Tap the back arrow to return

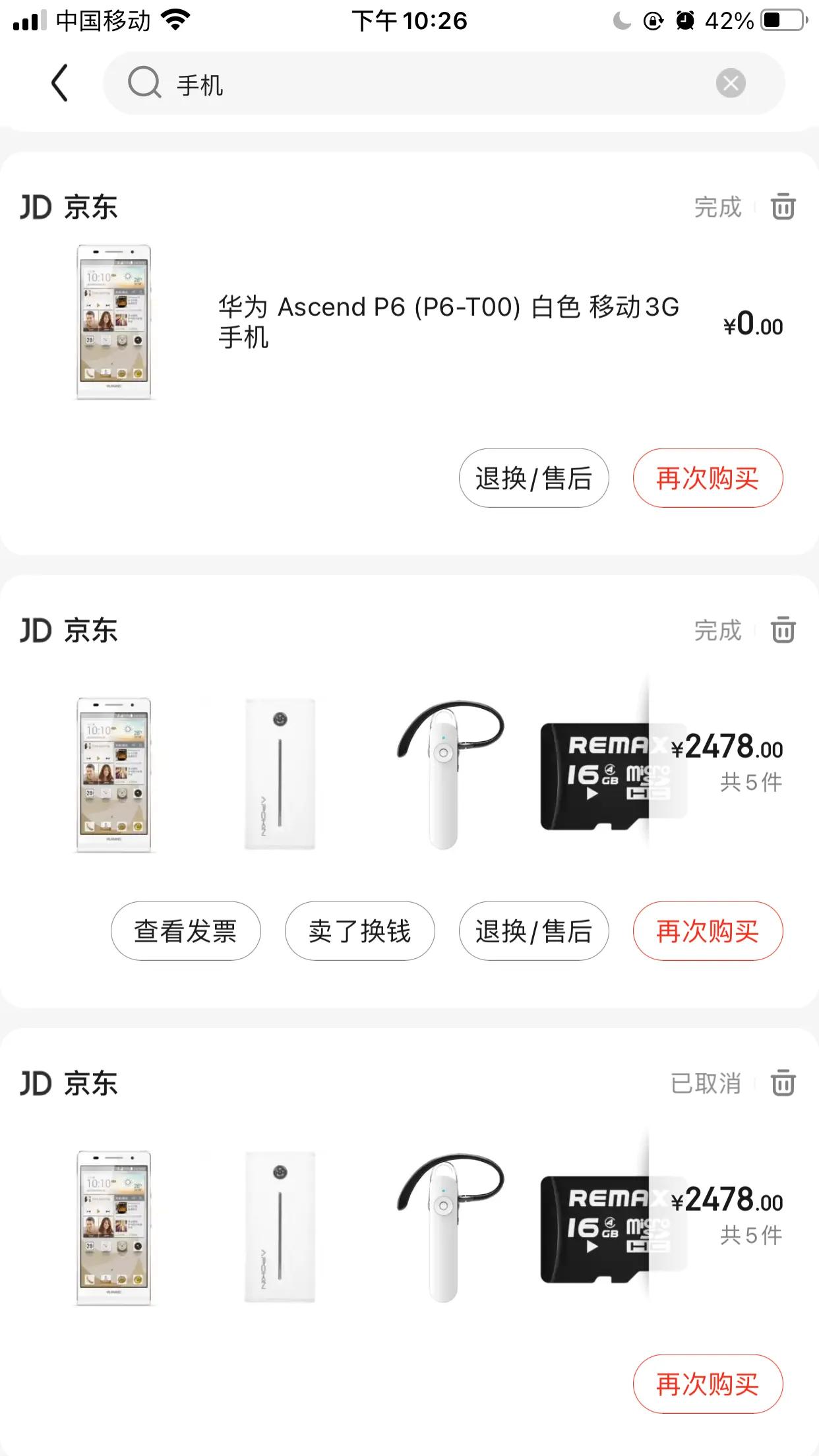[x=59, y=84]
